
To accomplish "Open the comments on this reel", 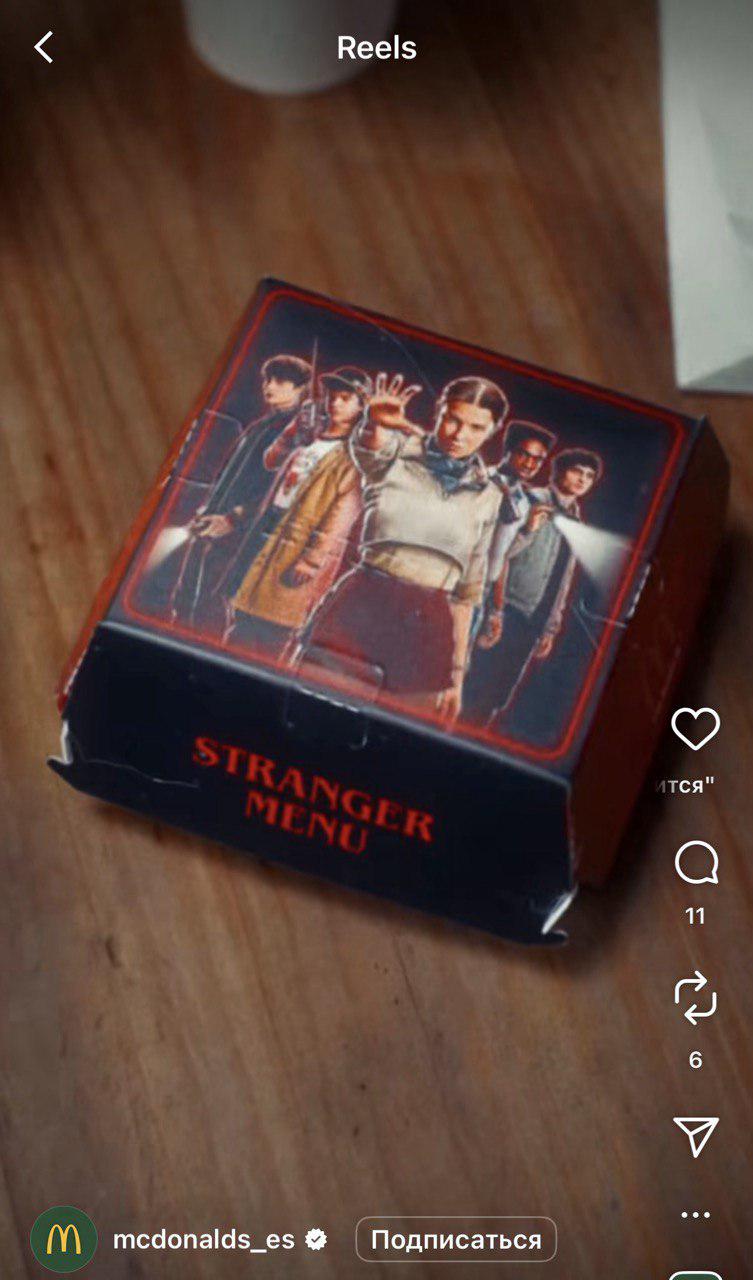I will (x=695, y=863).
